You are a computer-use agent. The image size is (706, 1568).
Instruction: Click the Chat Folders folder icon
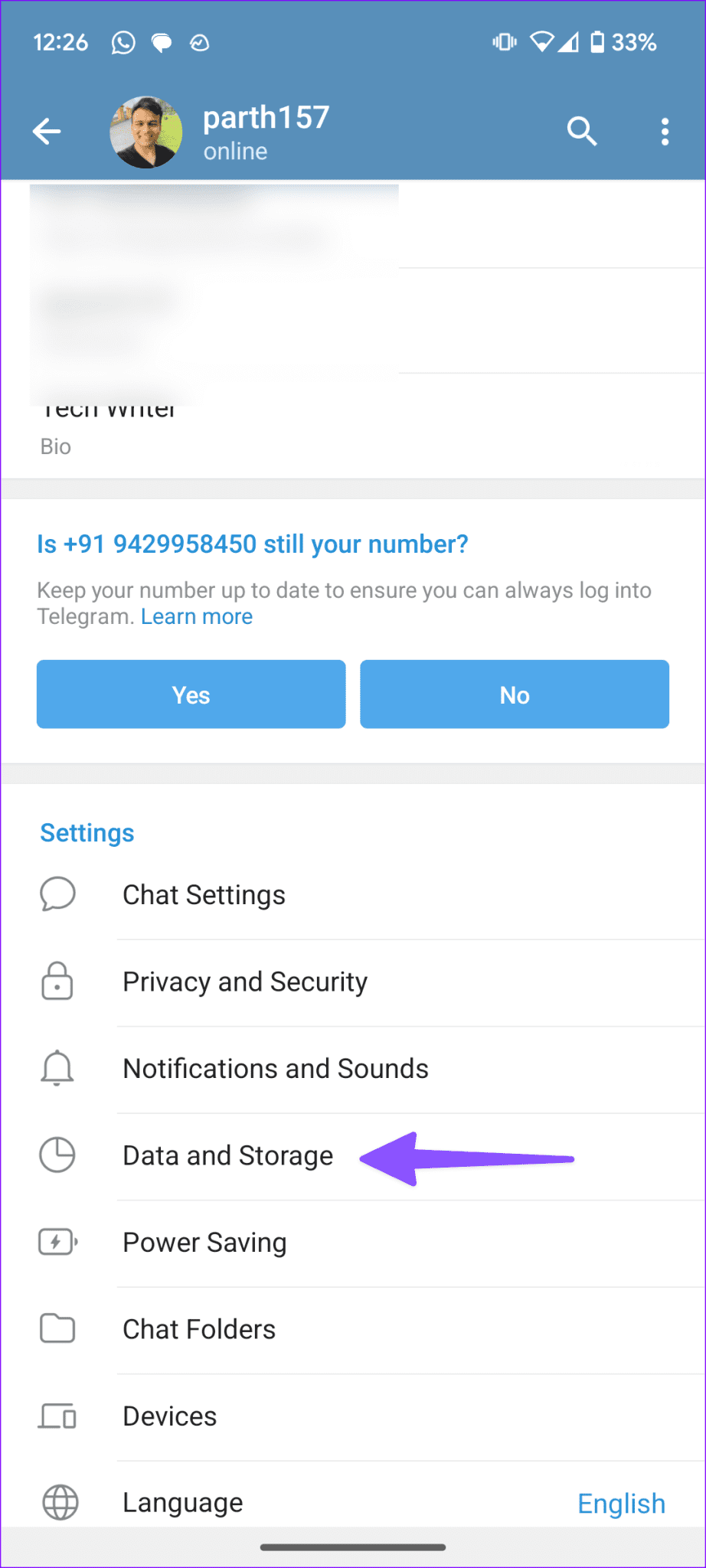pyautogui.click(x=57, y=1329)
